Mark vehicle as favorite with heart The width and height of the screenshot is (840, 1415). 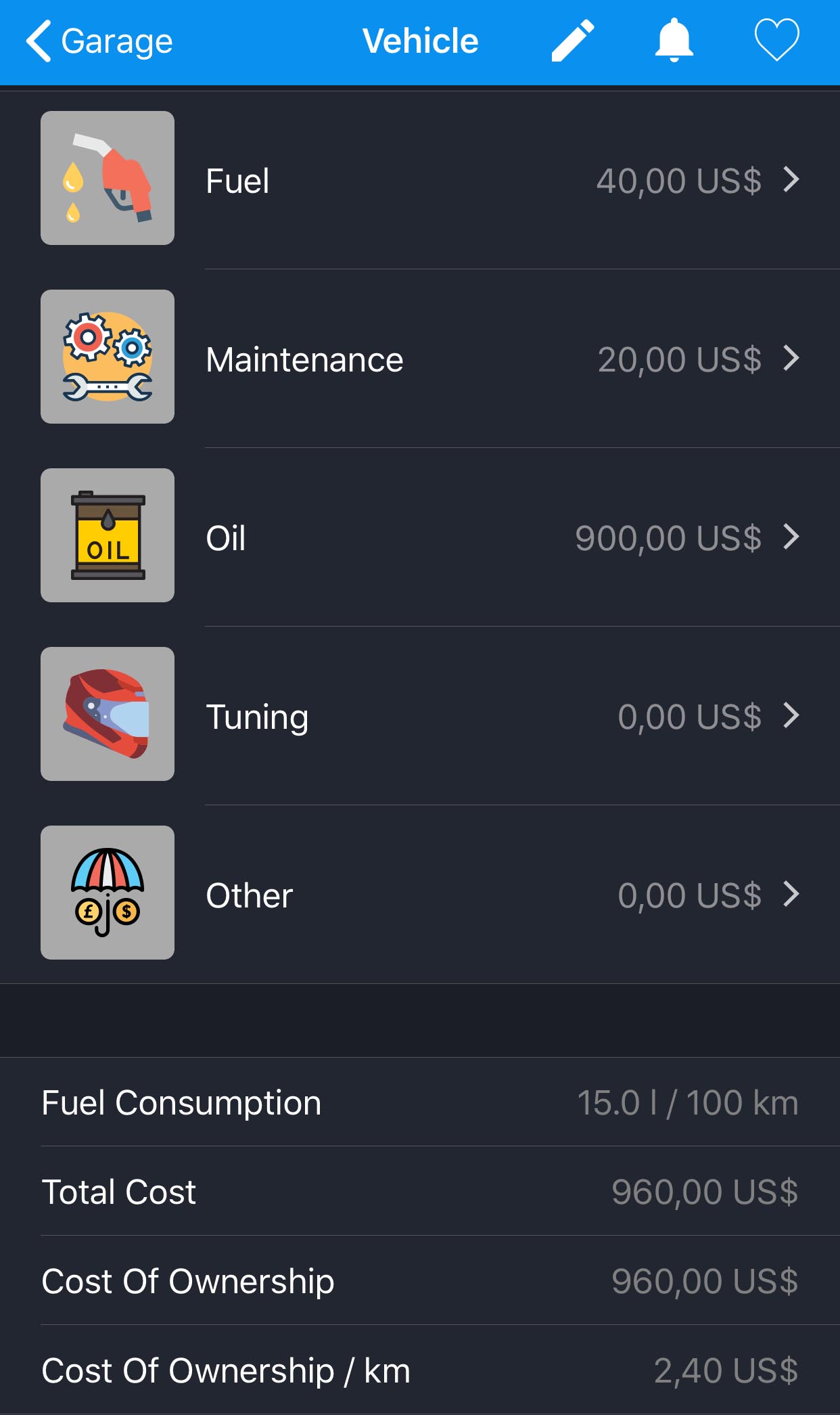pos(776,41)
